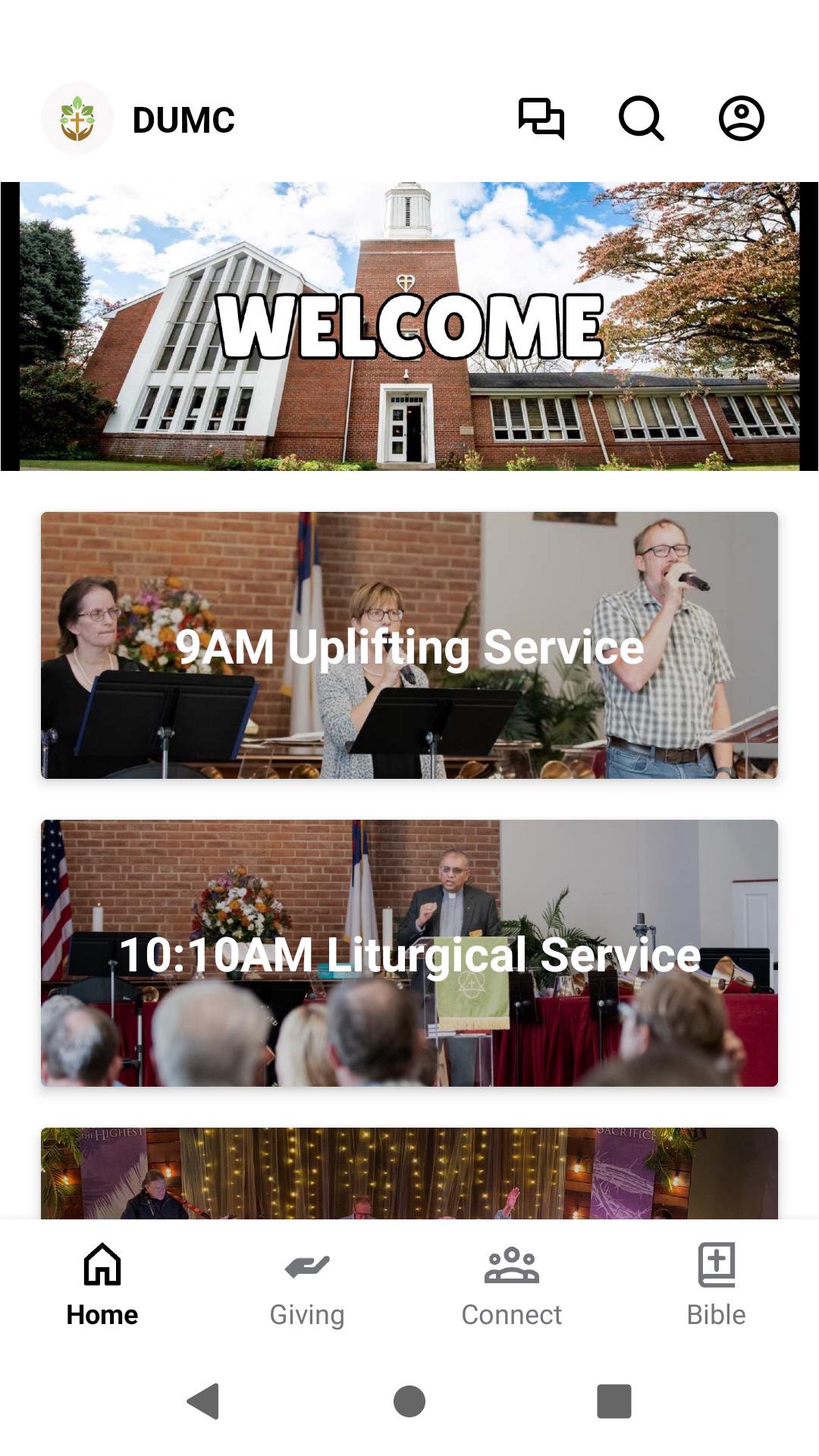Open the Welcome banner
819x1456 pixels.
tap(409, 326)
